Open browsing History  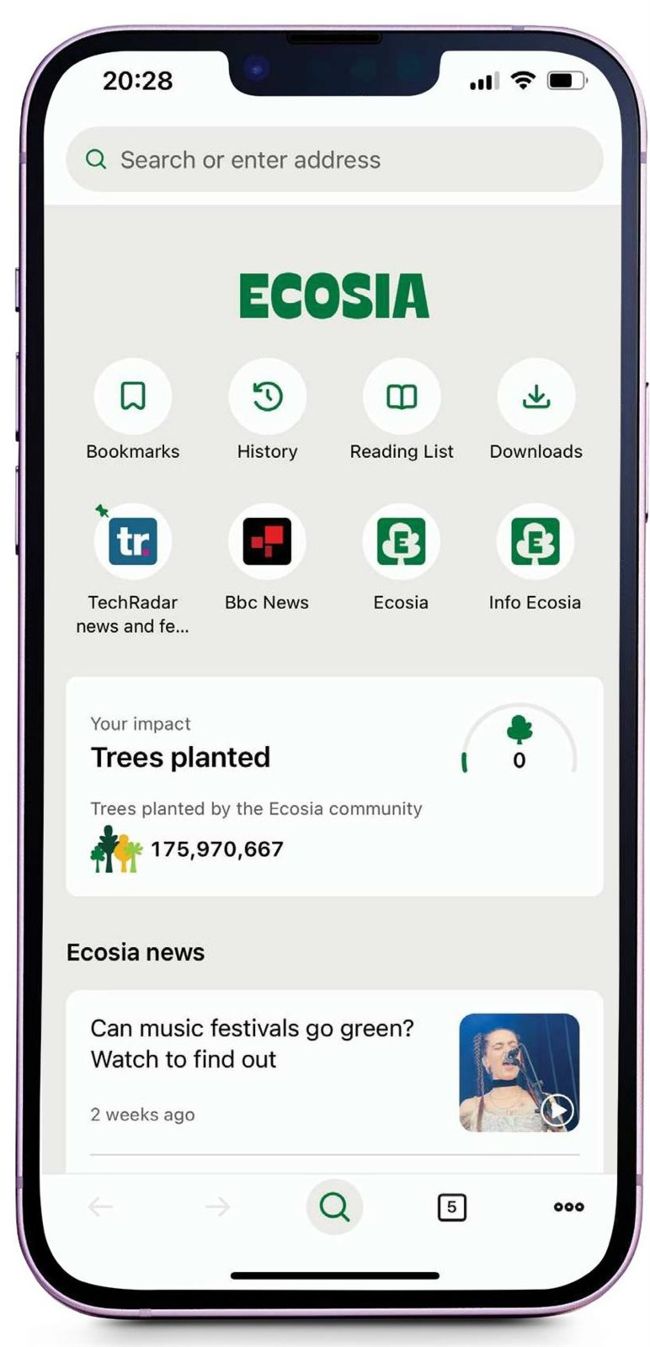tap(267, 398)
